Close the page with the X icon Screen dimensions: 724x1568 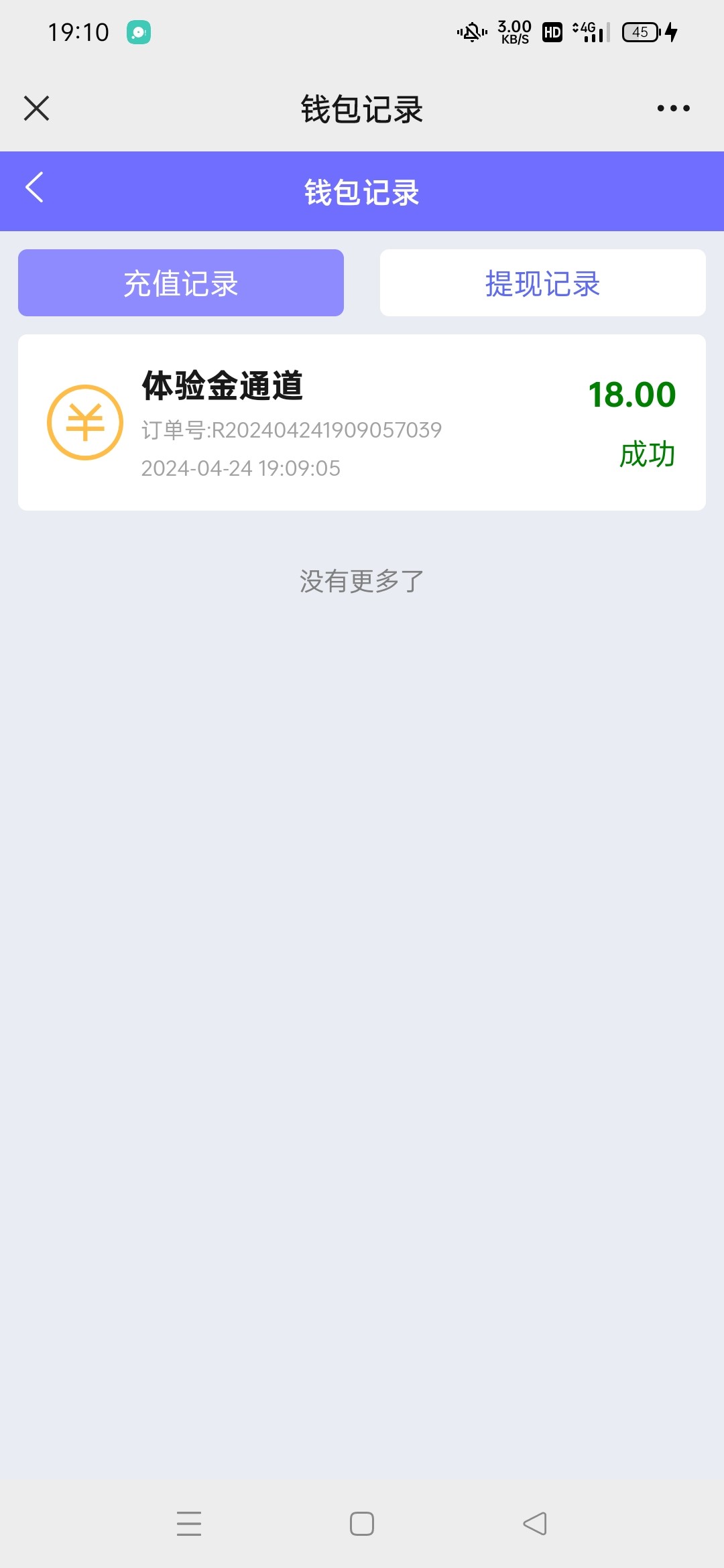[x=36, y=108]
